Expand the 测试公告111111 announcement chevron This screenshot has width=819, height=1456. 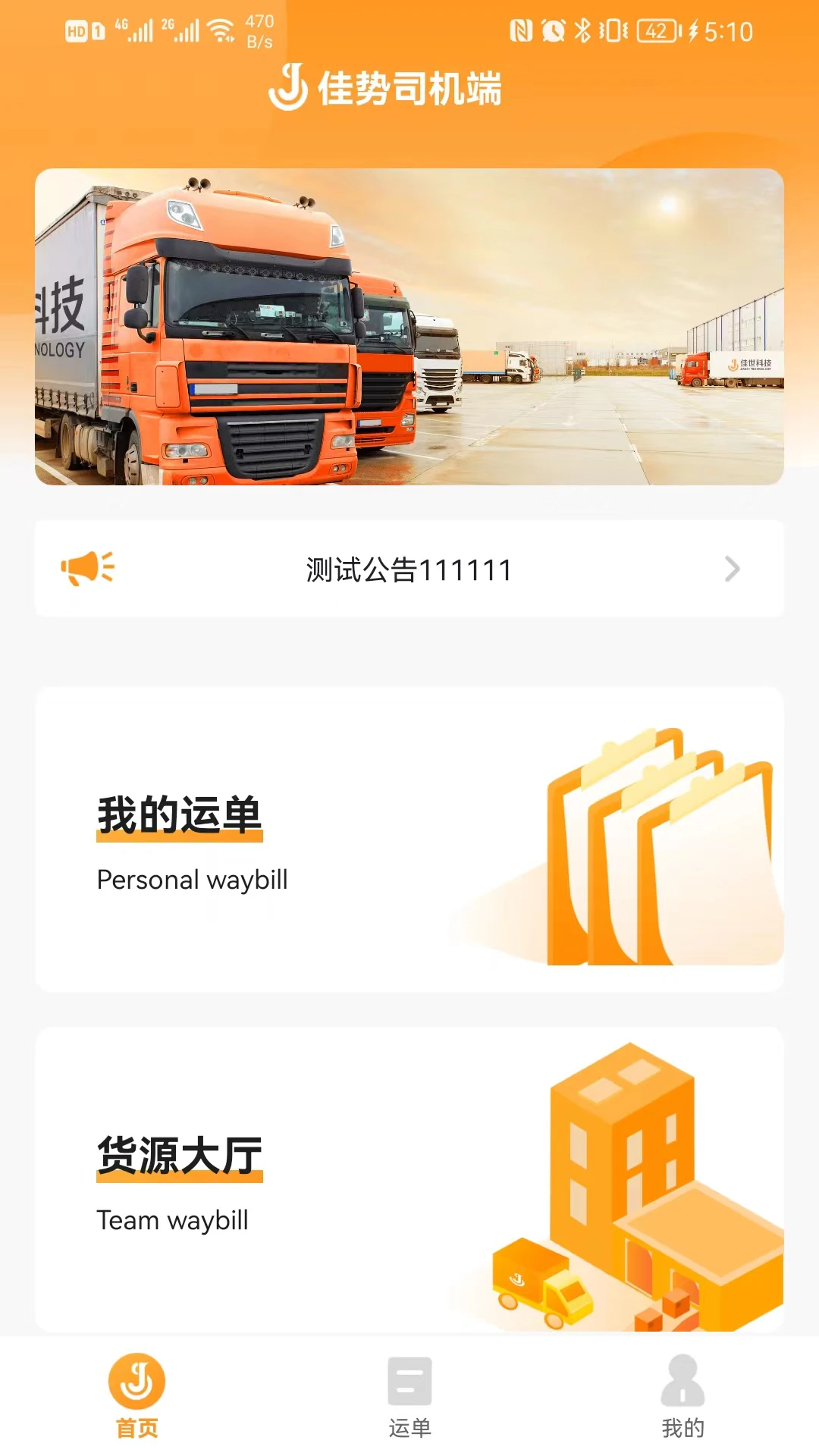[x=732, y=567]
